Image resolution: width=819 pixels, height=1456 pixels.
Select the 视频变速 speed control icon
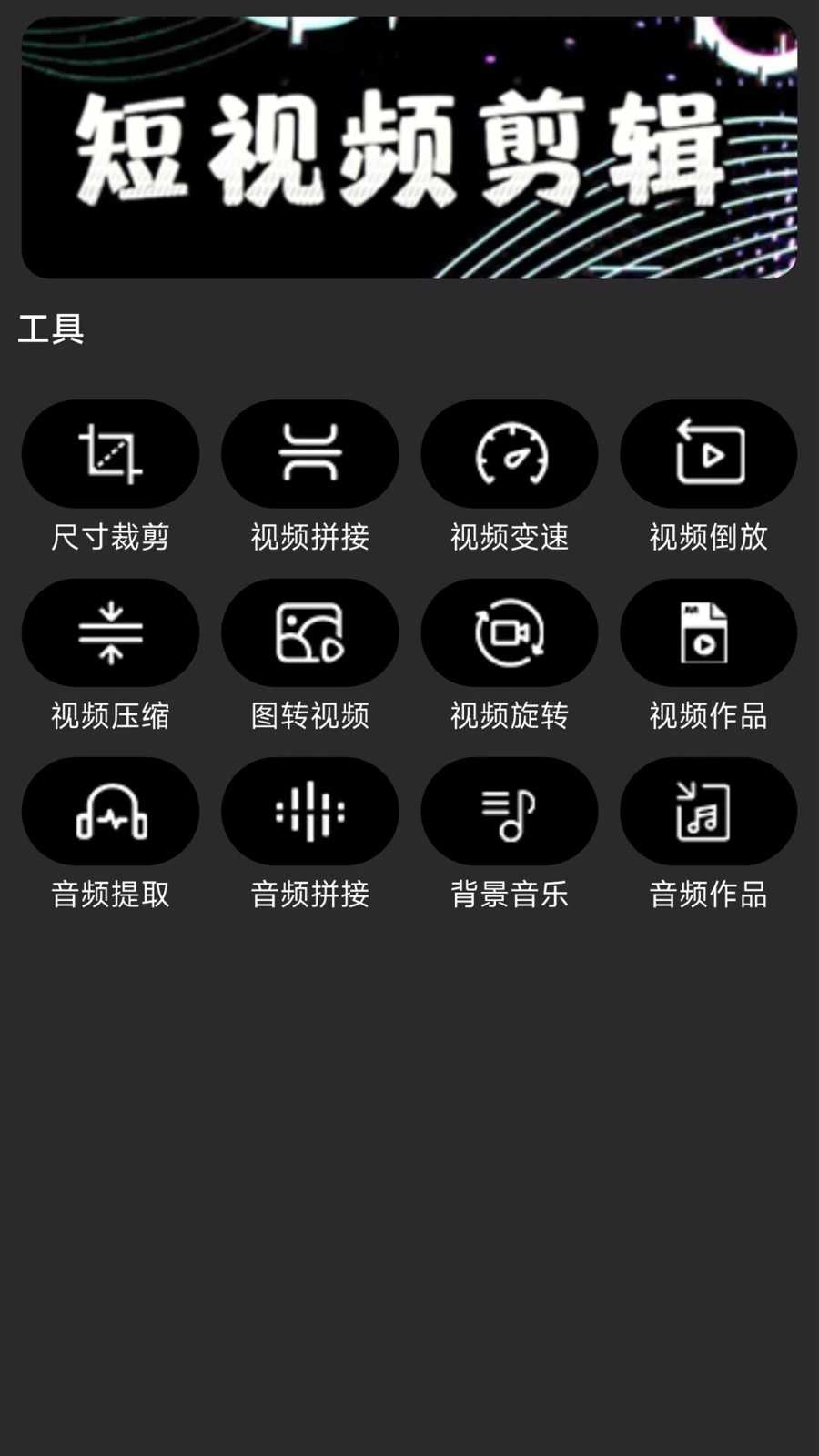click(509, 454)
